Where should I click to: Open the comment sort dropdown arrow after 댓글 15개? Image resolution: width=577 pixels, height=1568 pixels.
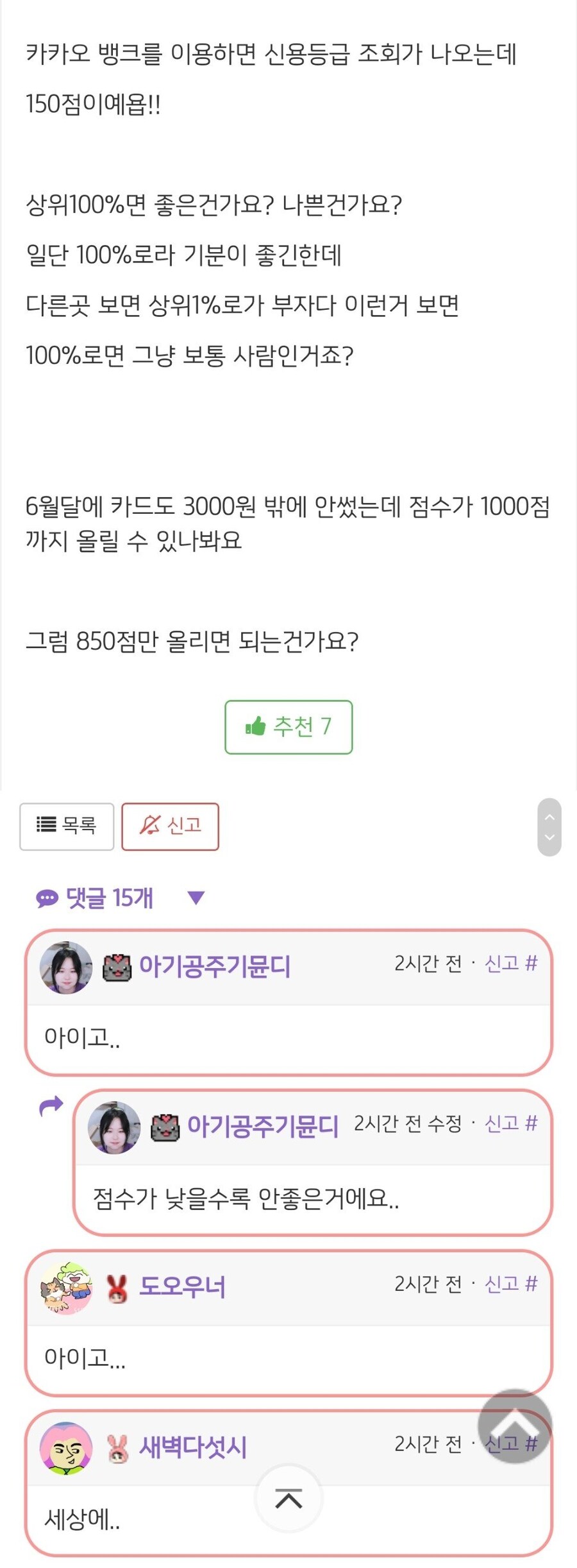[x=194, y=899]
